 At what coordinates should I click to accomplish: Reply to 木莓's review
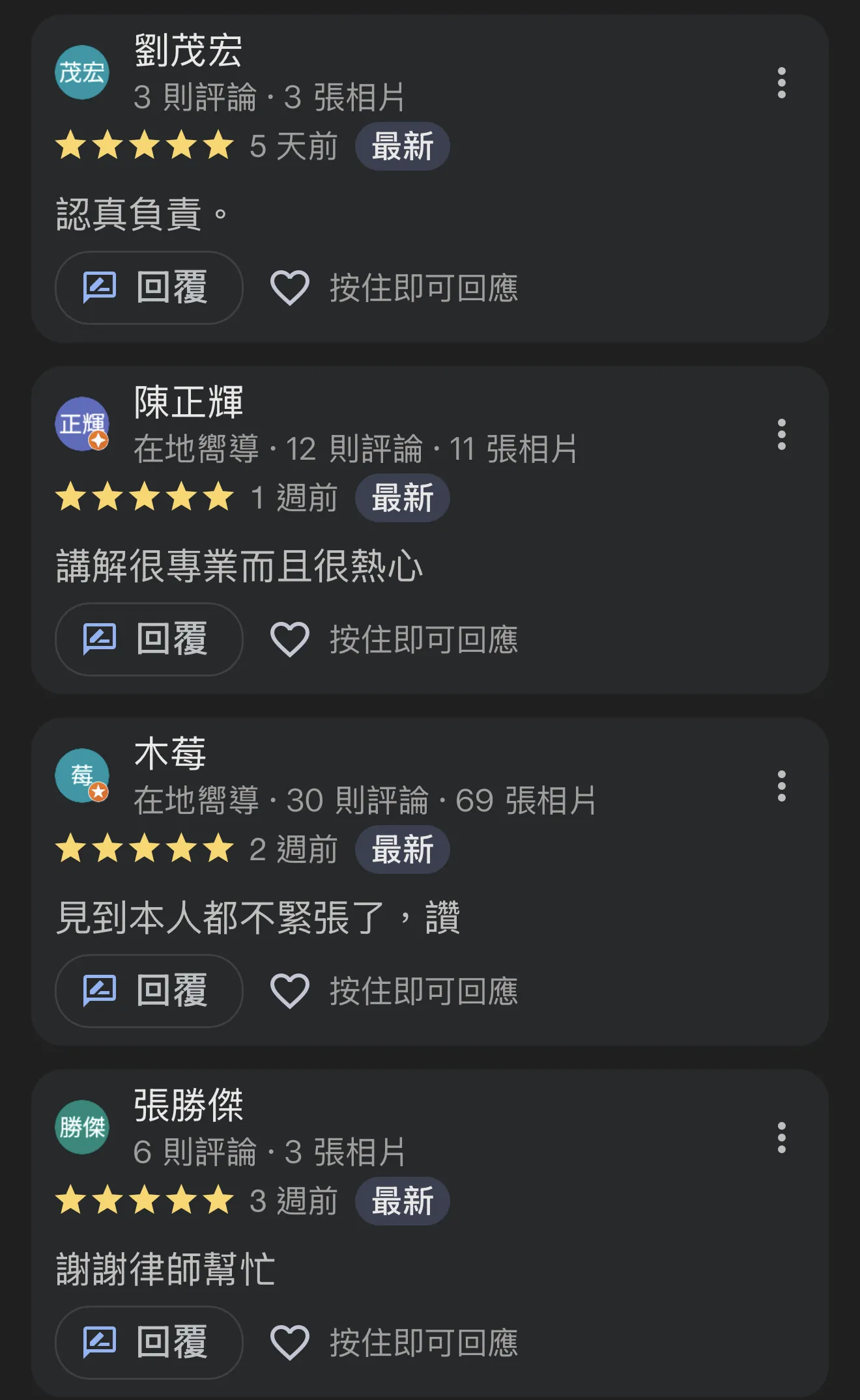coord(149,991)
